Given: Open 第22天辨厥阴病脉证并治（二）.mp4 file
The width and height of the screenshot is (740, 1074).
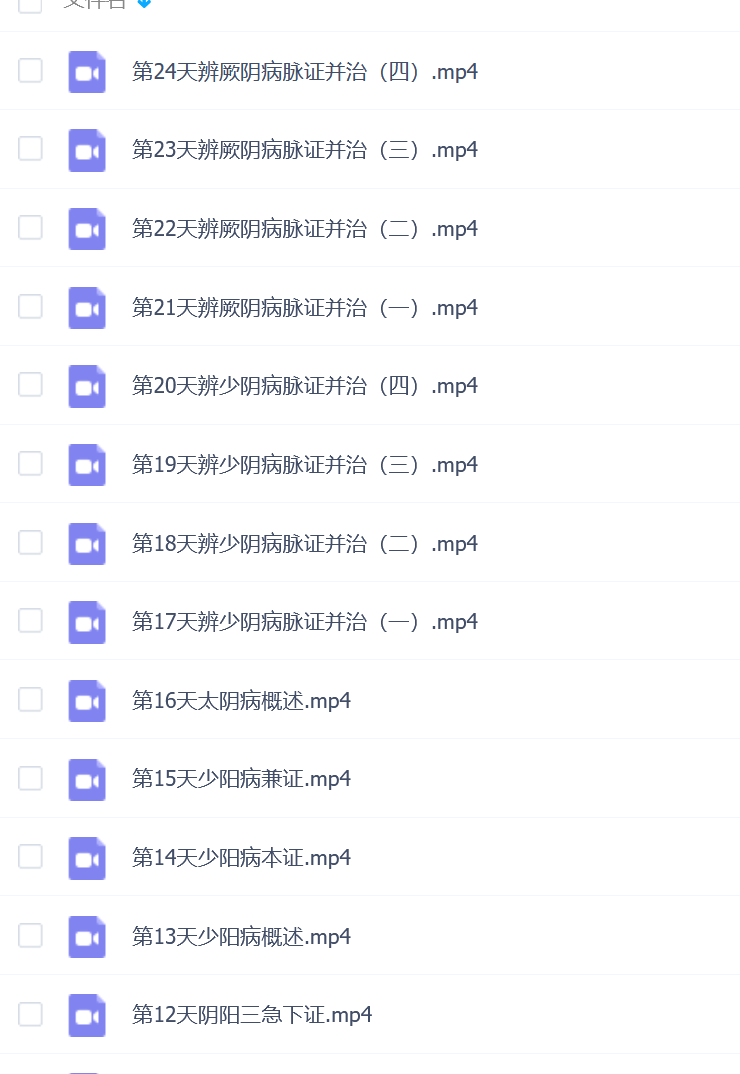Looking at the screenshot, I should pos(304,229).
